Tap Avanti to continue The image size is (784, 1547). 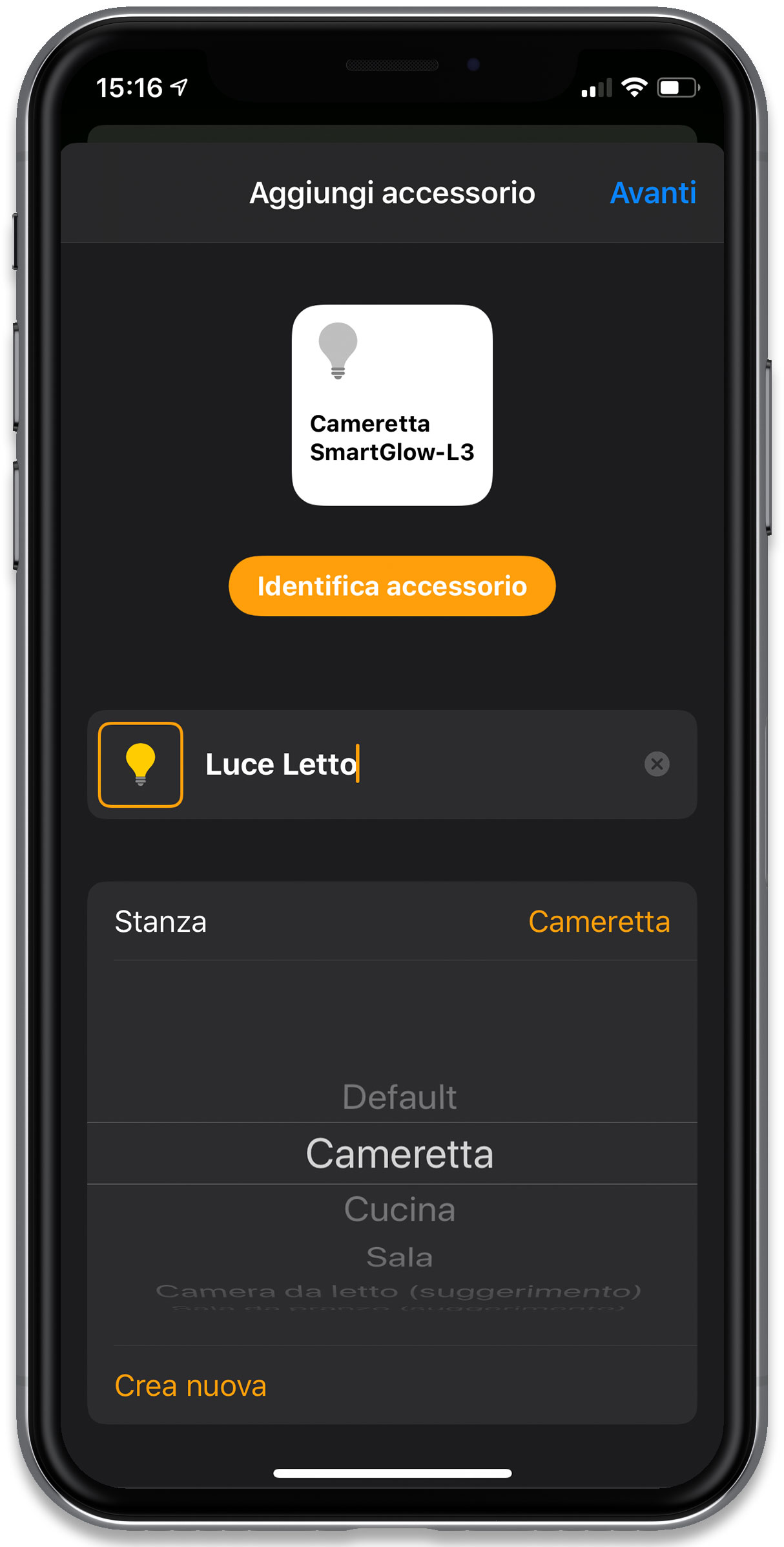pos(653,193)
